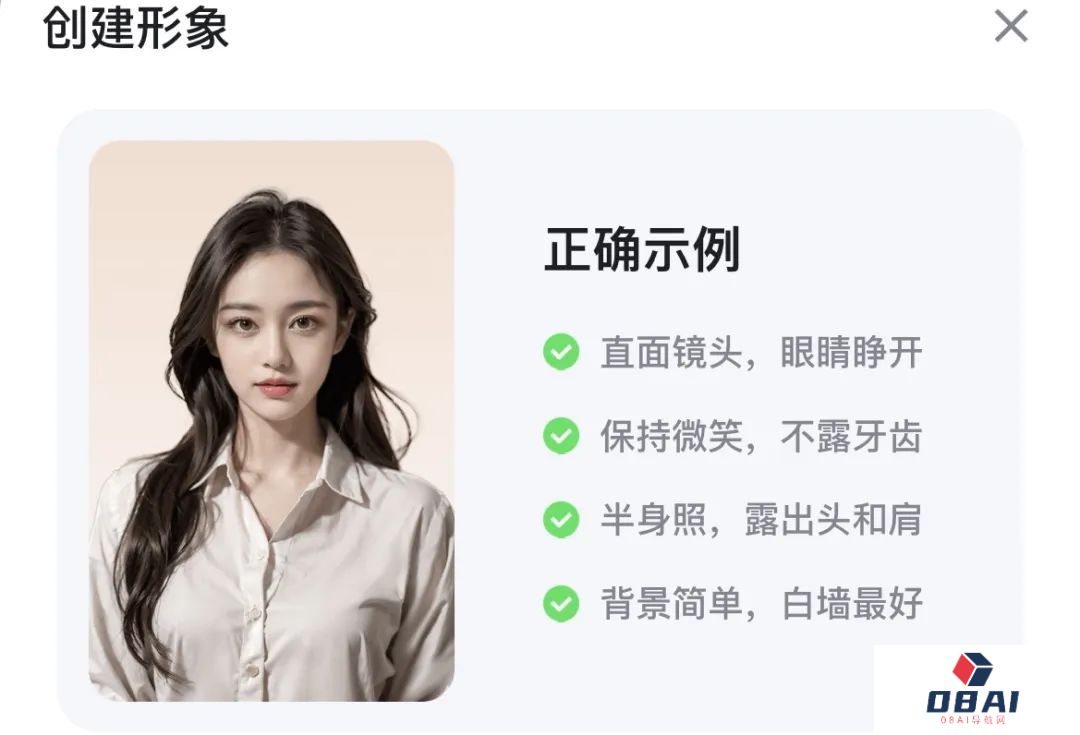Close the 创建形象 dialog
The width and height of the screenshot is (1080, 735).
[1011, 26]
